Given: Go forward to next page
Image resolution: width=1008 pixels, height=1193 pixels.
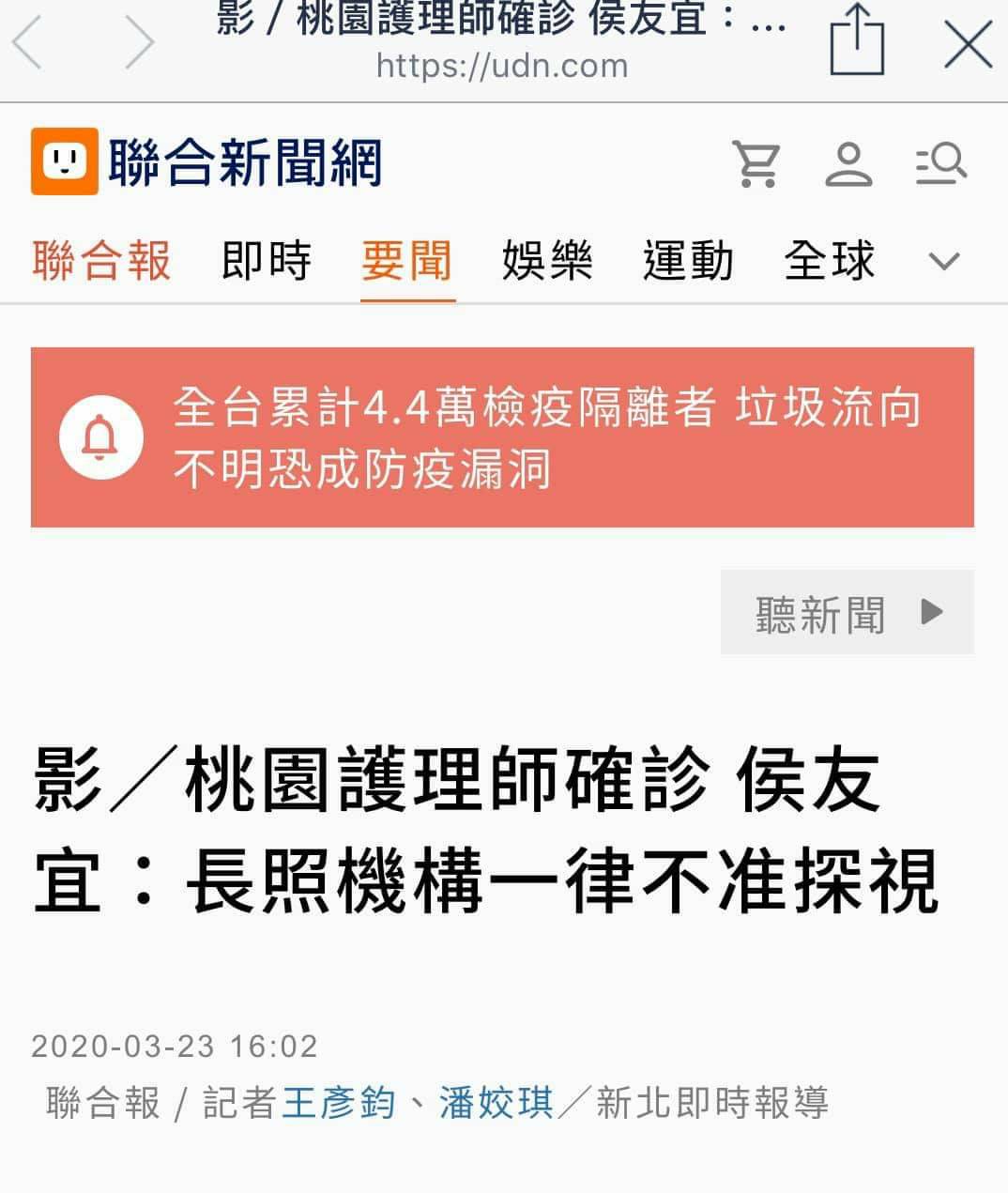Looking at the screenshot, I should coord(139,43).
